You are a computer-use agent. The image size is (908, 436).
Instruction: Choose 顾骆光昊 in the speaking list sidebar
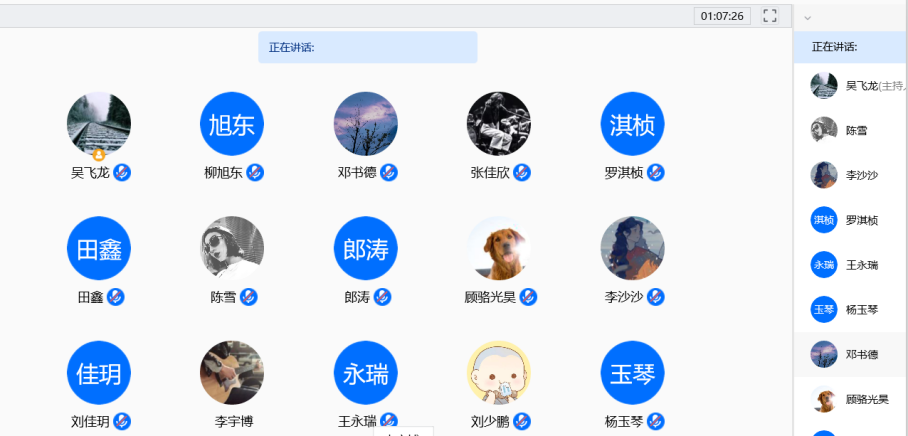click(850, 399)
